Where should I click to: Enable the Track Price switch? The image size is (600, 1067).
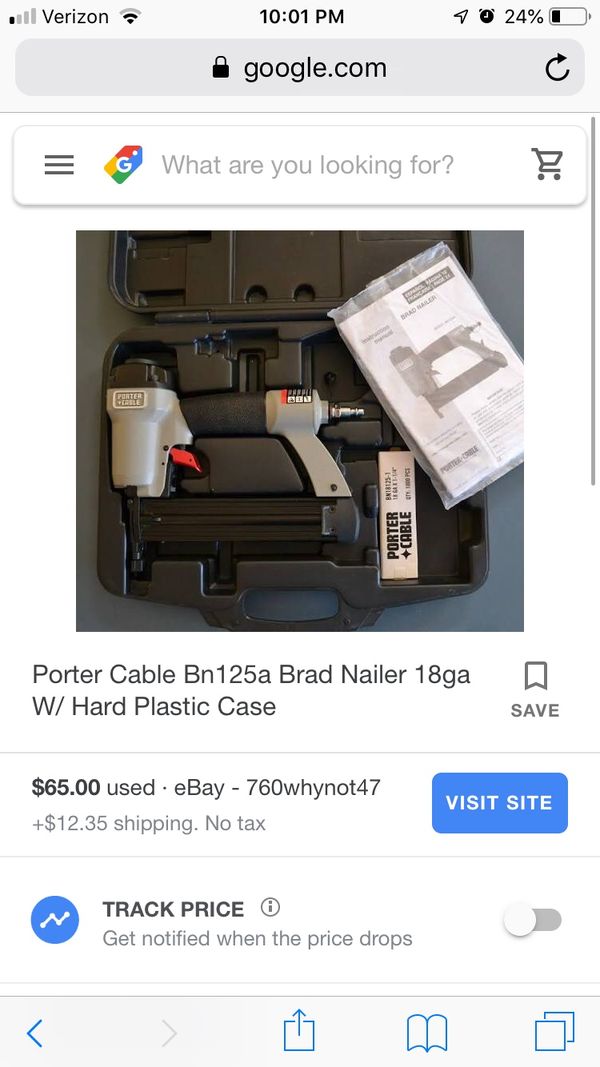click(x=533, y=921)
